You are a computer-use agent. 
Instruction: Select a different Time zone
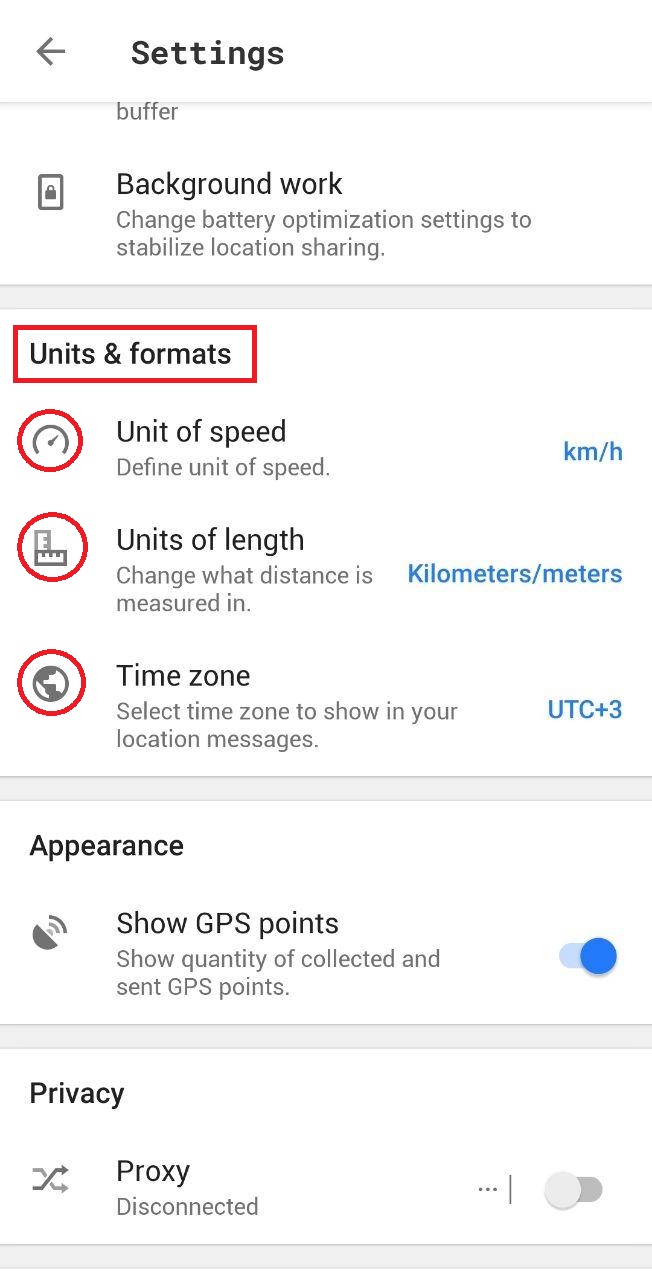[325, 706]
